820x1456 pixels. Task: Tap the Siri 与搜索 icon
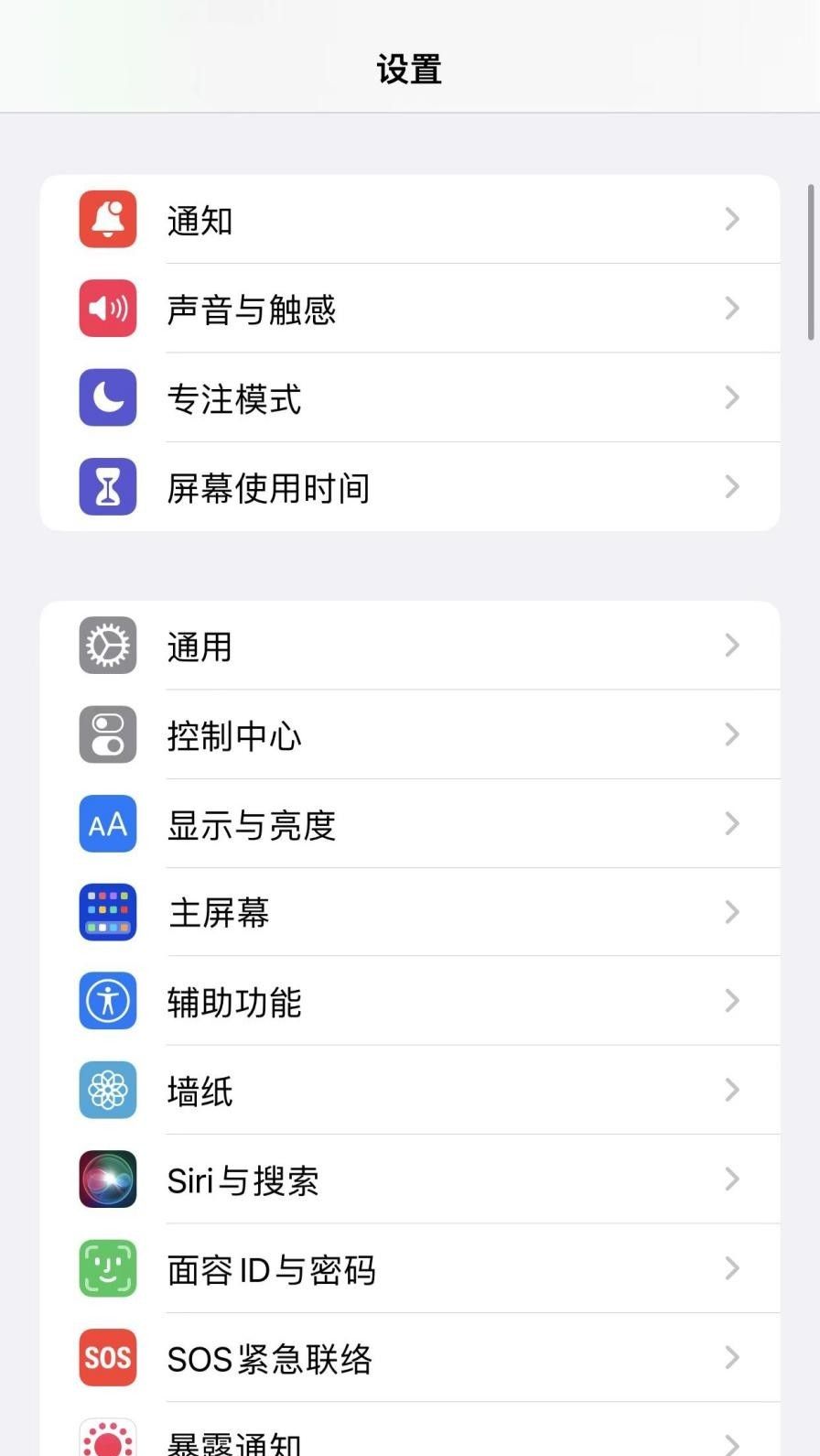(107, 1179)
